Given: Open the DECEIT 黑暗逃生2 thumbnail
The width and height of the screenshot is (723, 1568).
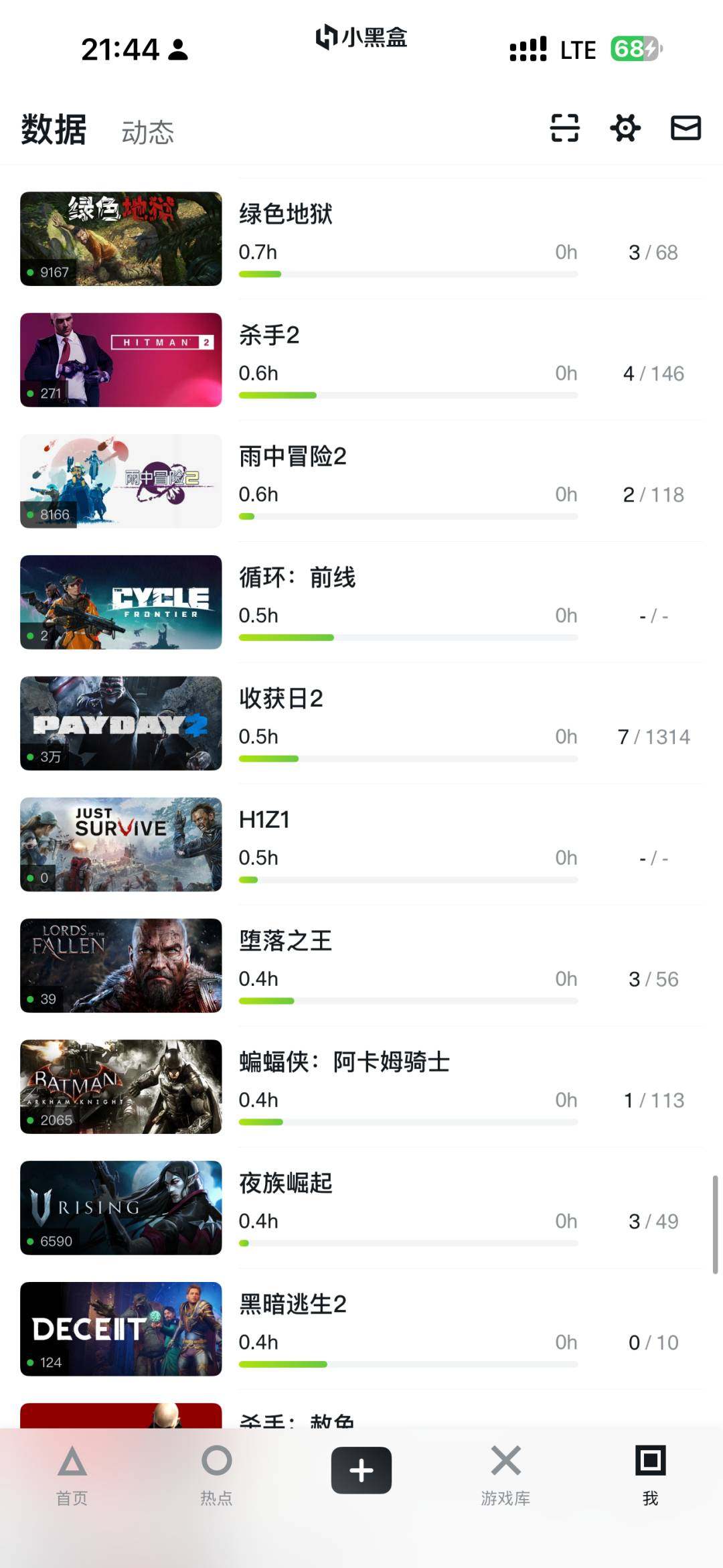Looking at the screenshot, I should [120, 1329].
